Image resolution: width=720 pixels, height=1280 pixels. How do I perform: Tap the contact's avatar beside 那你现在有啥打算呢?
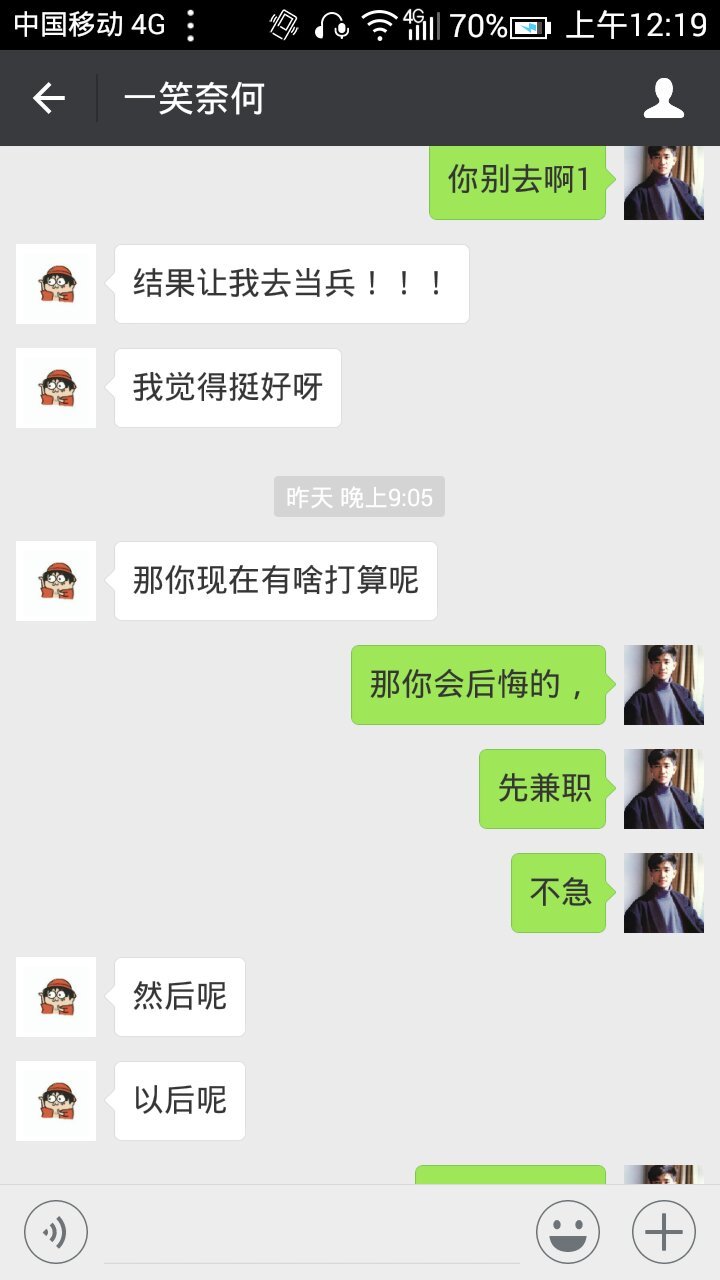56,581
